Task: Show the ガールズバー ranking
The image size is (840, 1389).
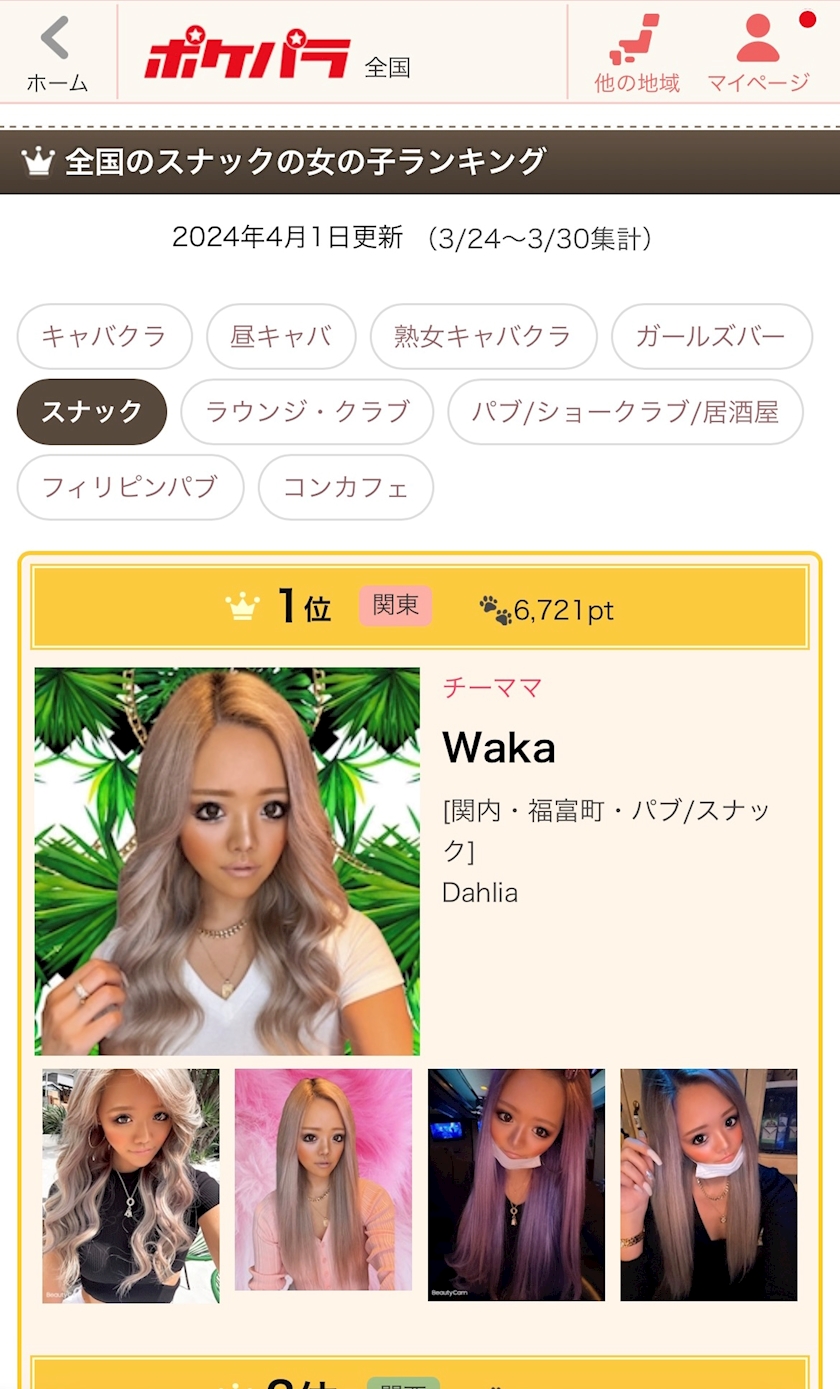Action: (711, 337)
